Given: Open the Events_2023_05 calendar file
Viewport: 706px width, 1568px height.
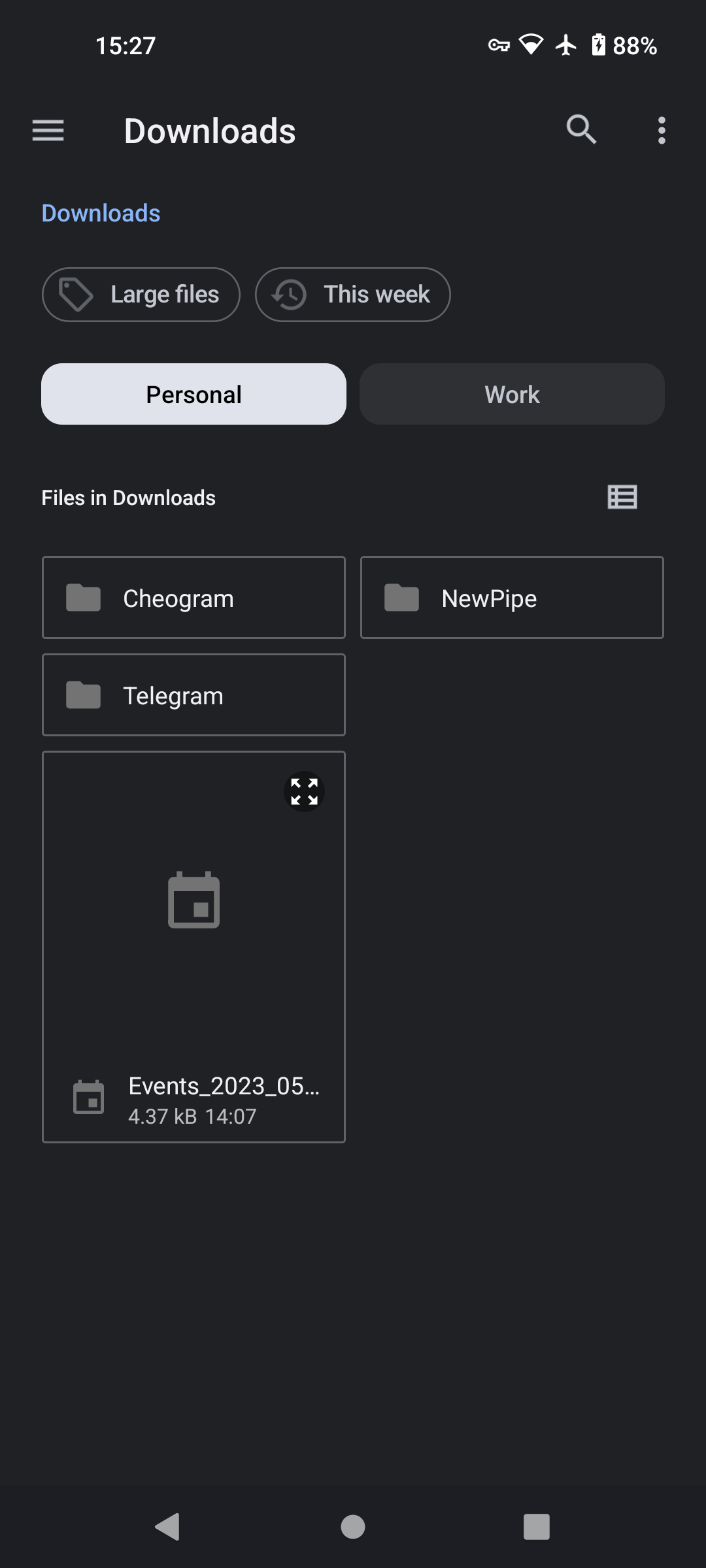Looking at the screenshot, I should point(193,947).
